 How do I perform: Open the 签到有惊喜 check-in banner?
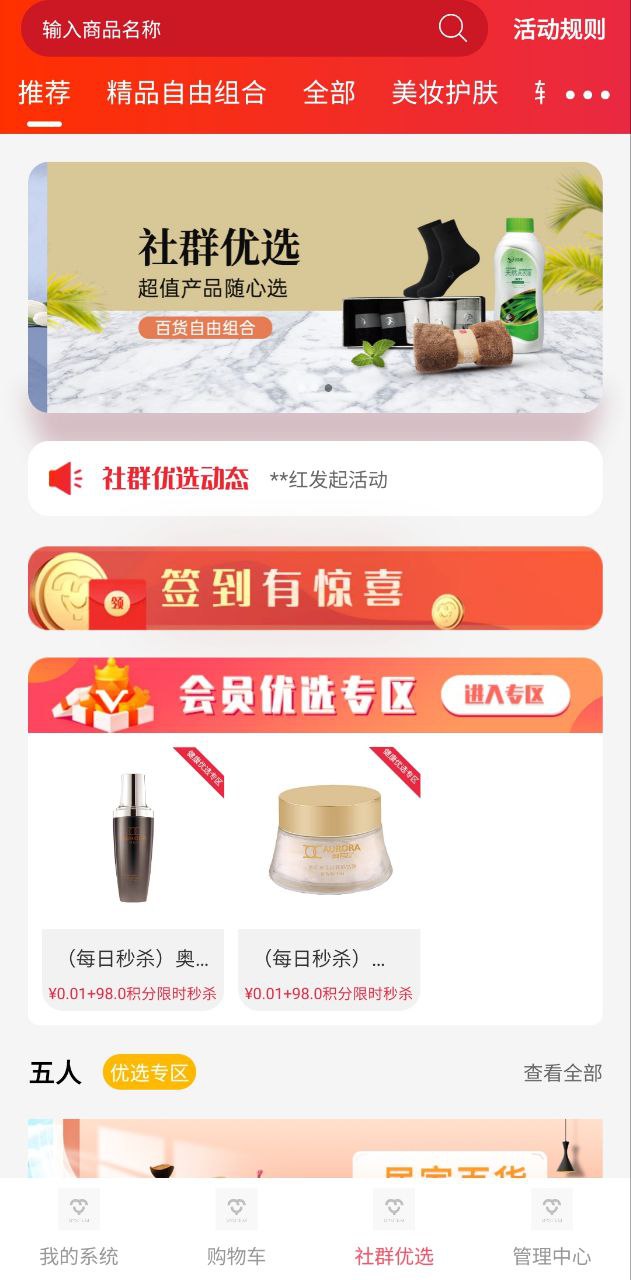tap(315, 588)
